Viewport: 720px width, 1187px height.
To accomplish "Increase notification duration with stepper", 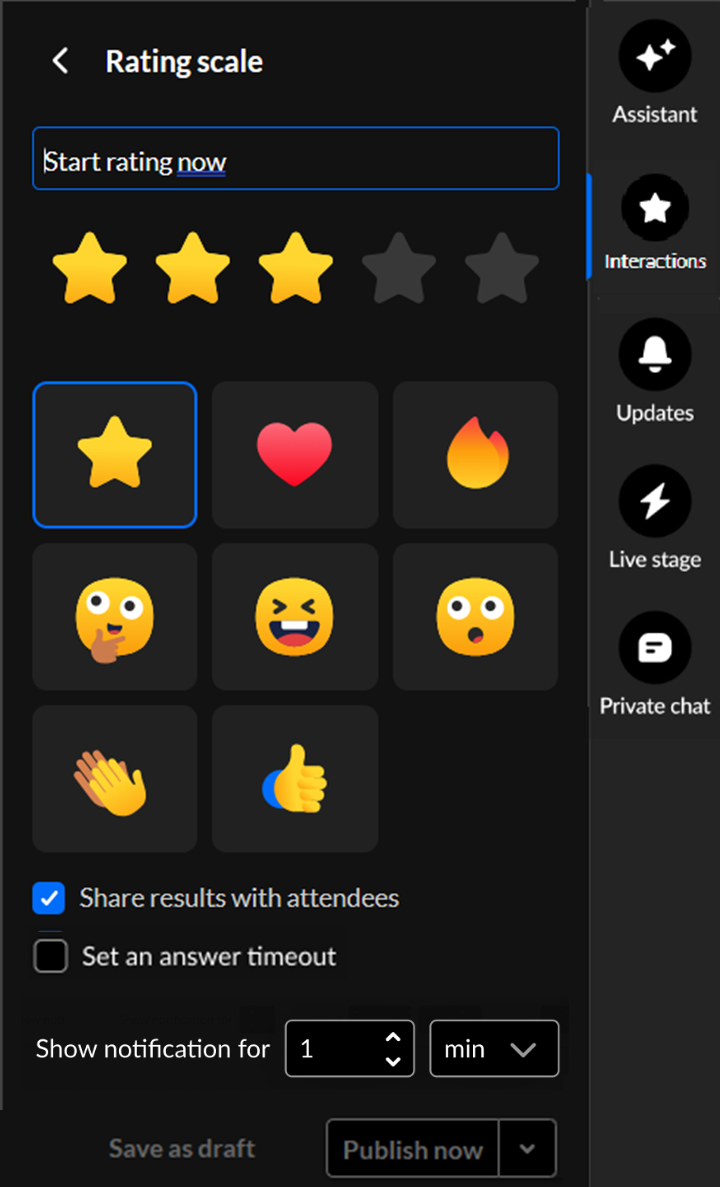I will coord(393,1038).
